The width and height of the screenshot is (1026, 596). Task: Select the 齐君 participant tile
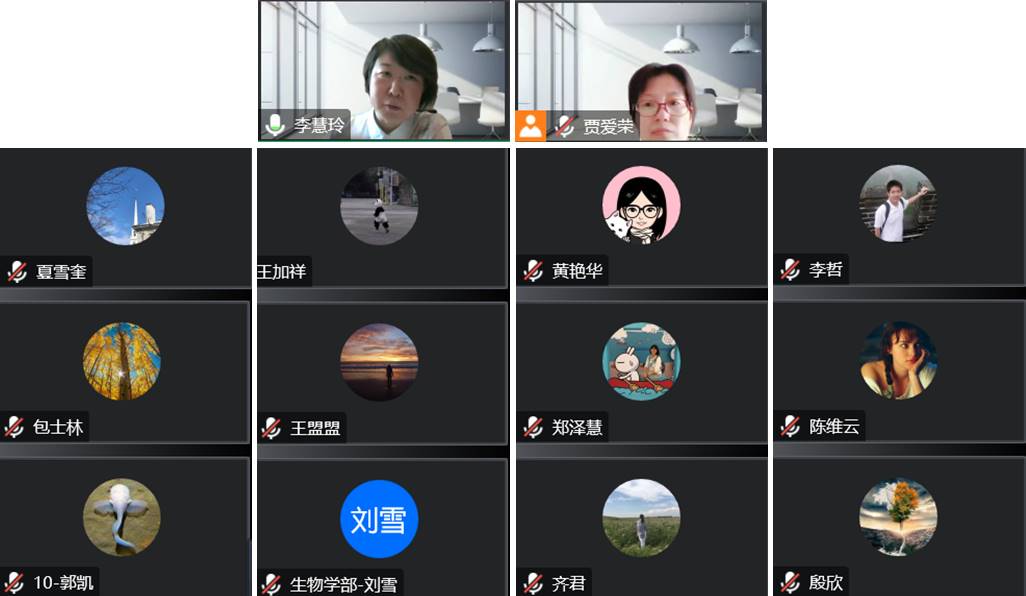click(x=641, y=526)
